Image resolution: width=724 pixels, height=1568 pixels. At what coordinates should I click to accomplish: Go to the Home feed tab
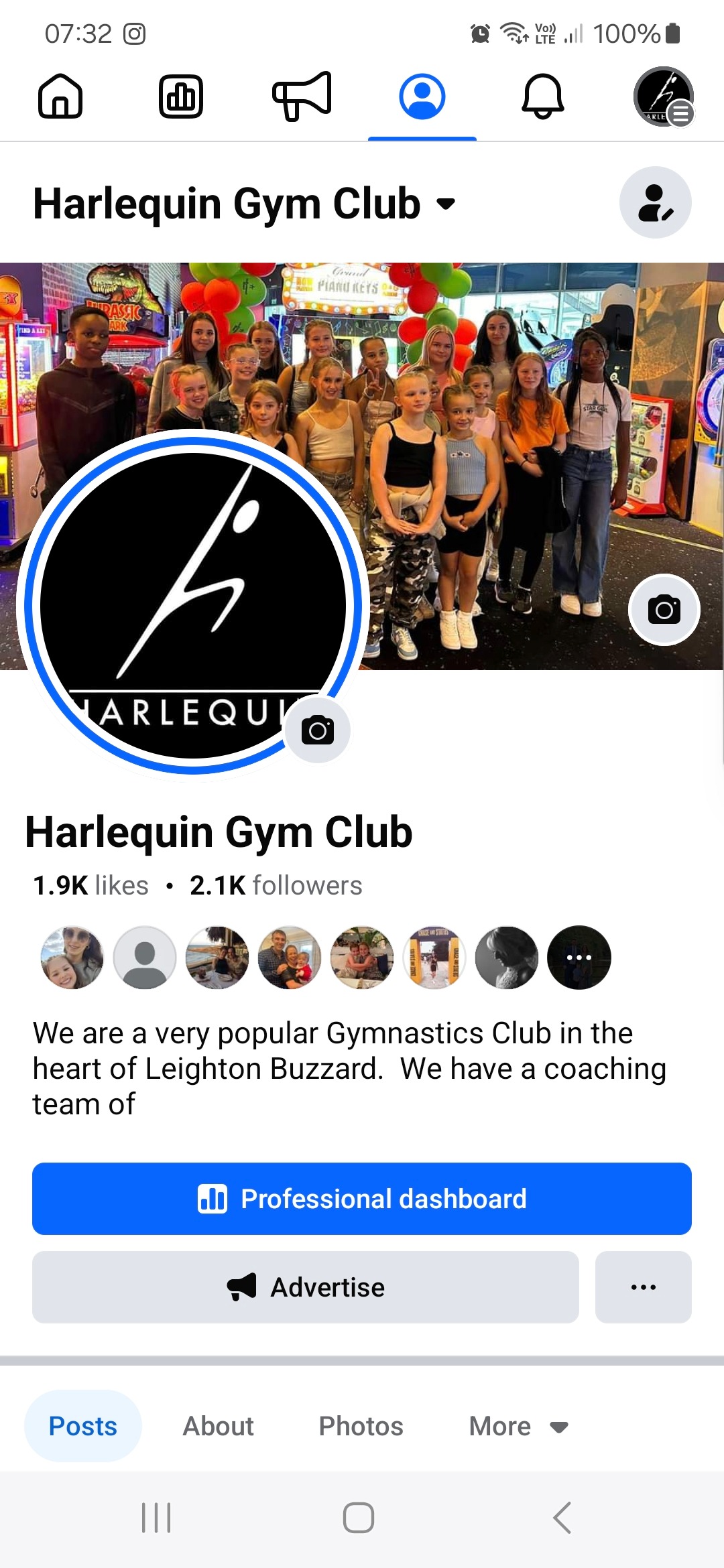coord(60,96)
